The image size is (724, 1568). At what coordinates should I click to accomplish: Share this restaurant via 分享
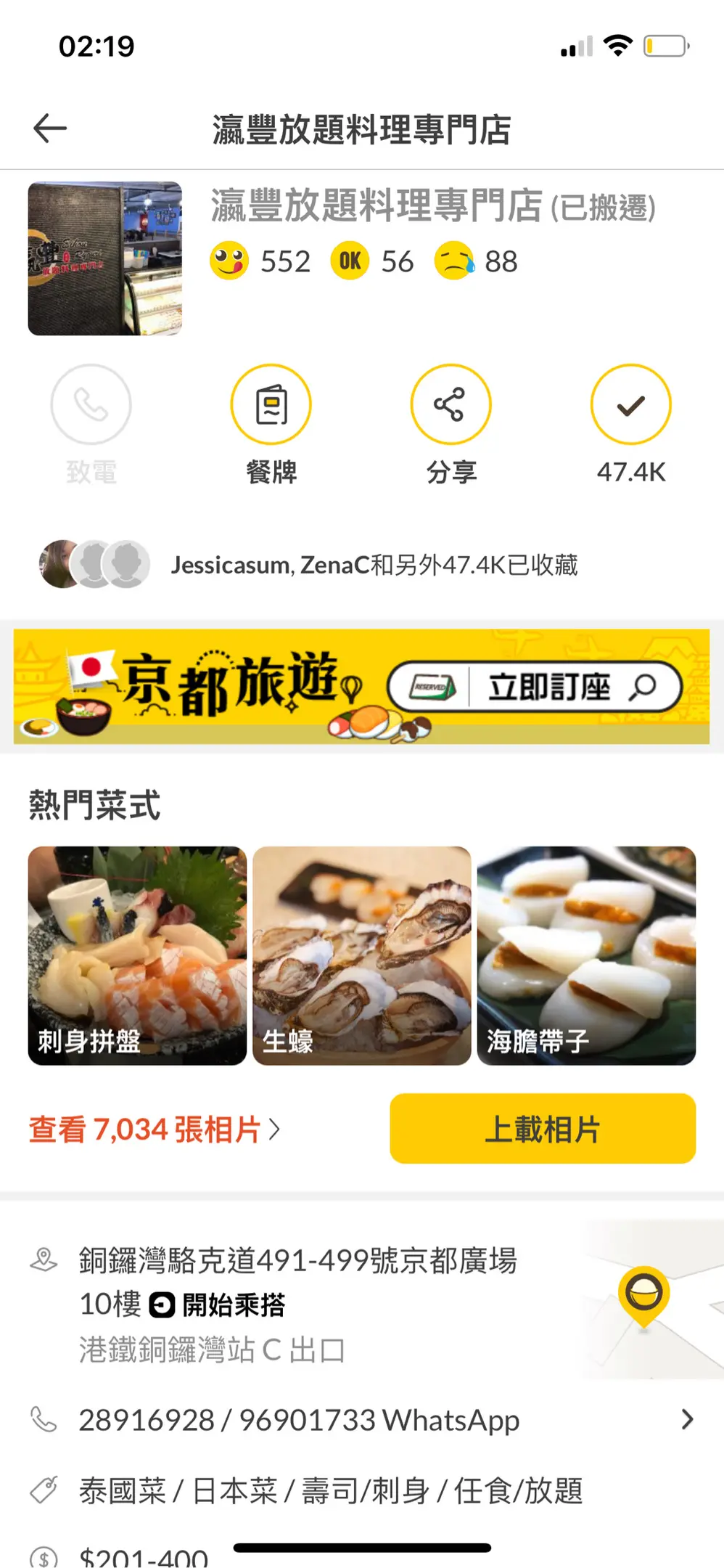point(451,405)
